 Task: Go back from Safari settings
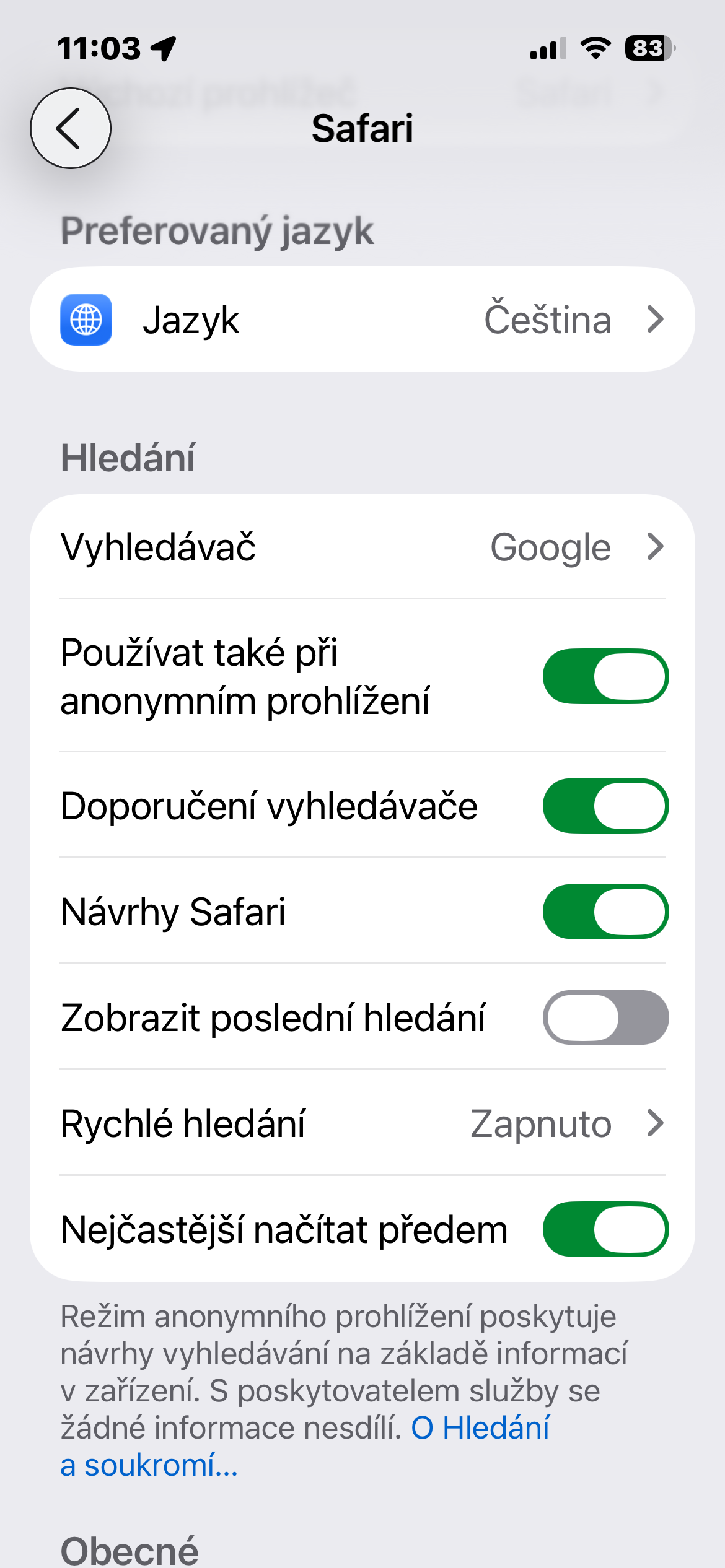tap(71, 128)
